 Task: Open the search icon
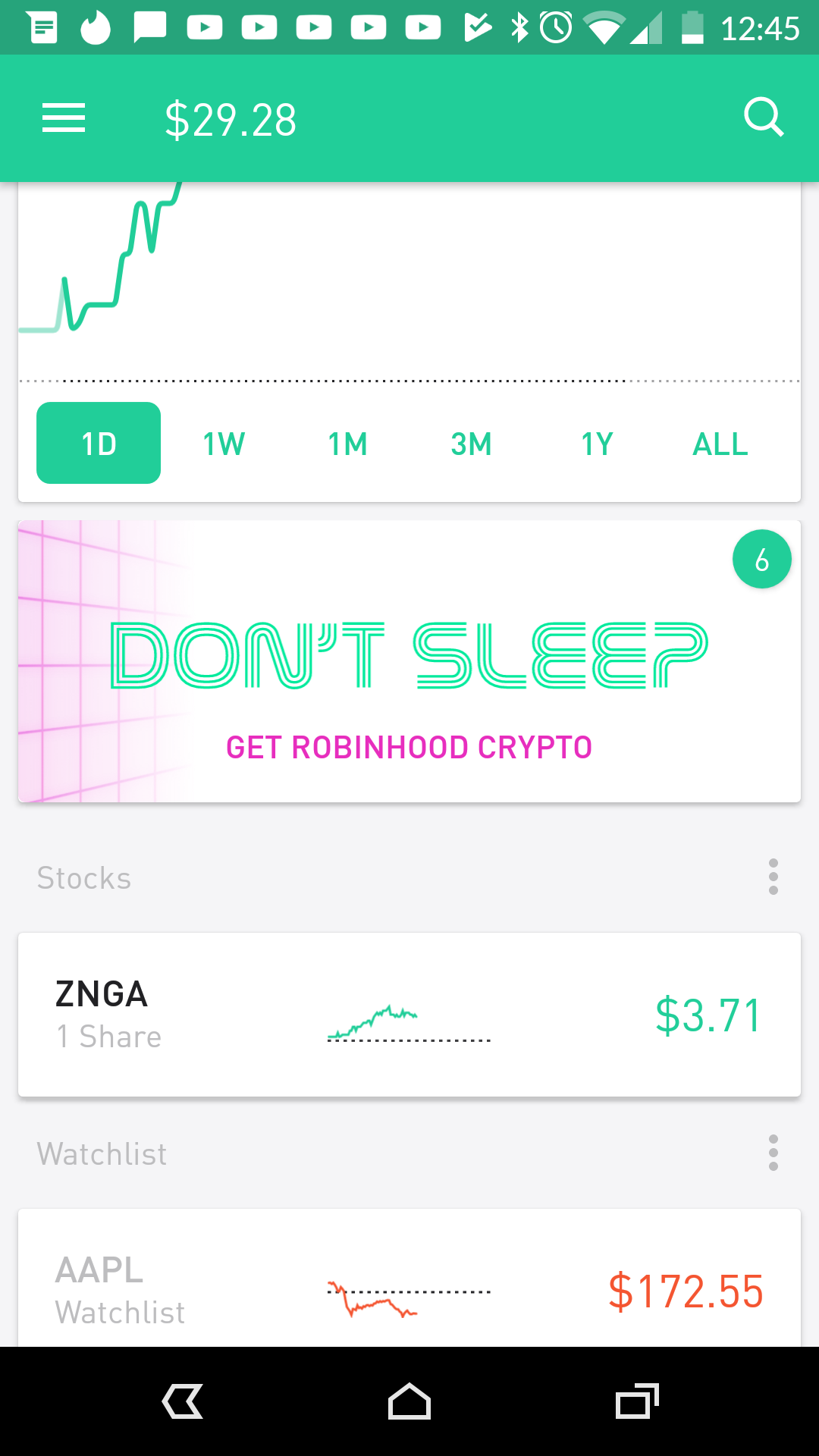(x=763, y=118)
